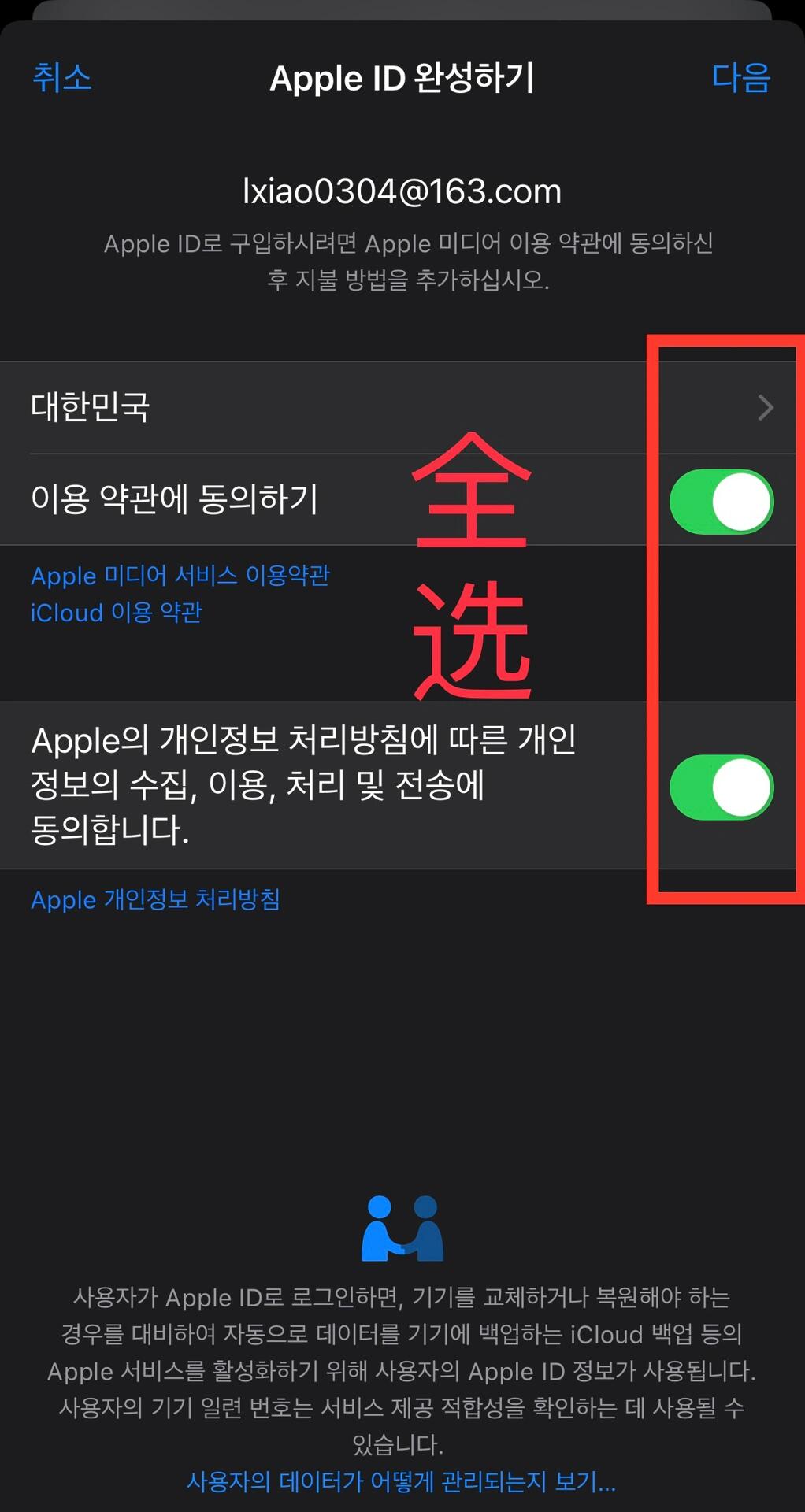805x1512 pixels.
Task: Open Apple 미디어 서비스 이용약관 link
Action: point(180,576)
